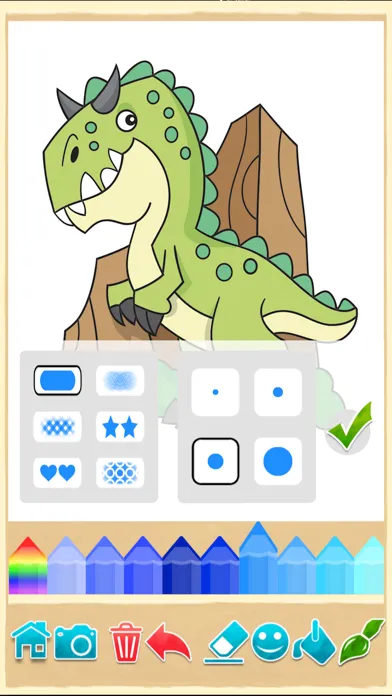Select the circles brush pattern
Screen dimensions: 392x696
click(x=120, y=473)
